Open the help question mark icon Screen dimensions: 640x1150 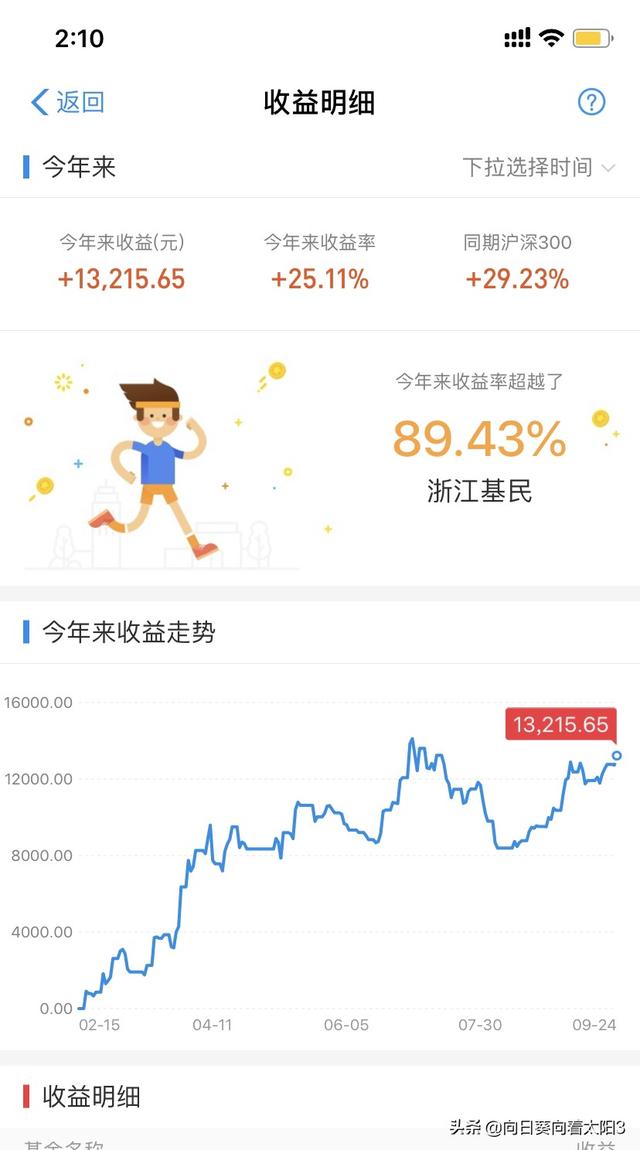point(592,102)
